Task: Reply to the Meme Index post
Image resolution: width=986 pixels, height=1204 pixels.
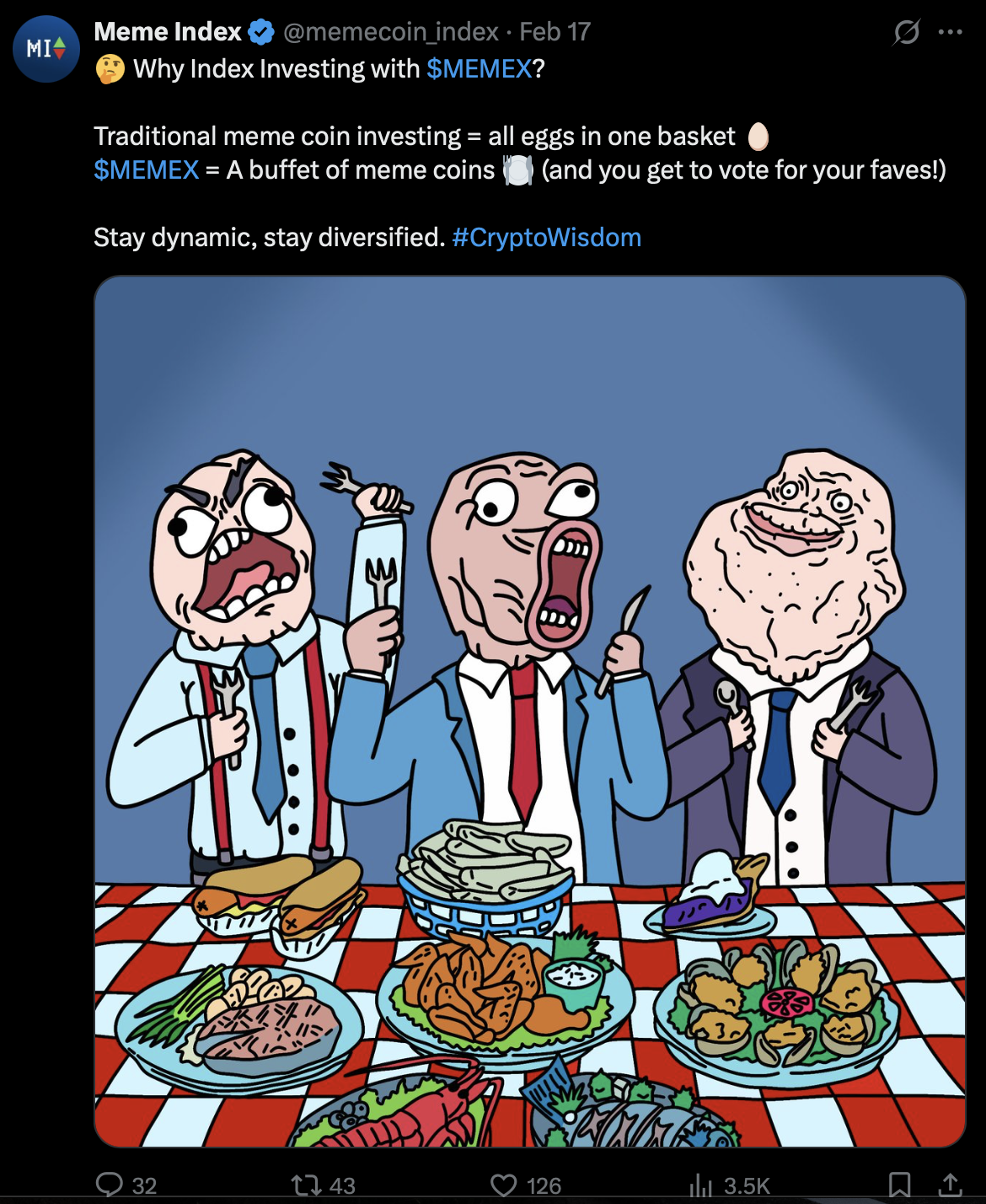Action: (x=110, y=1185)
